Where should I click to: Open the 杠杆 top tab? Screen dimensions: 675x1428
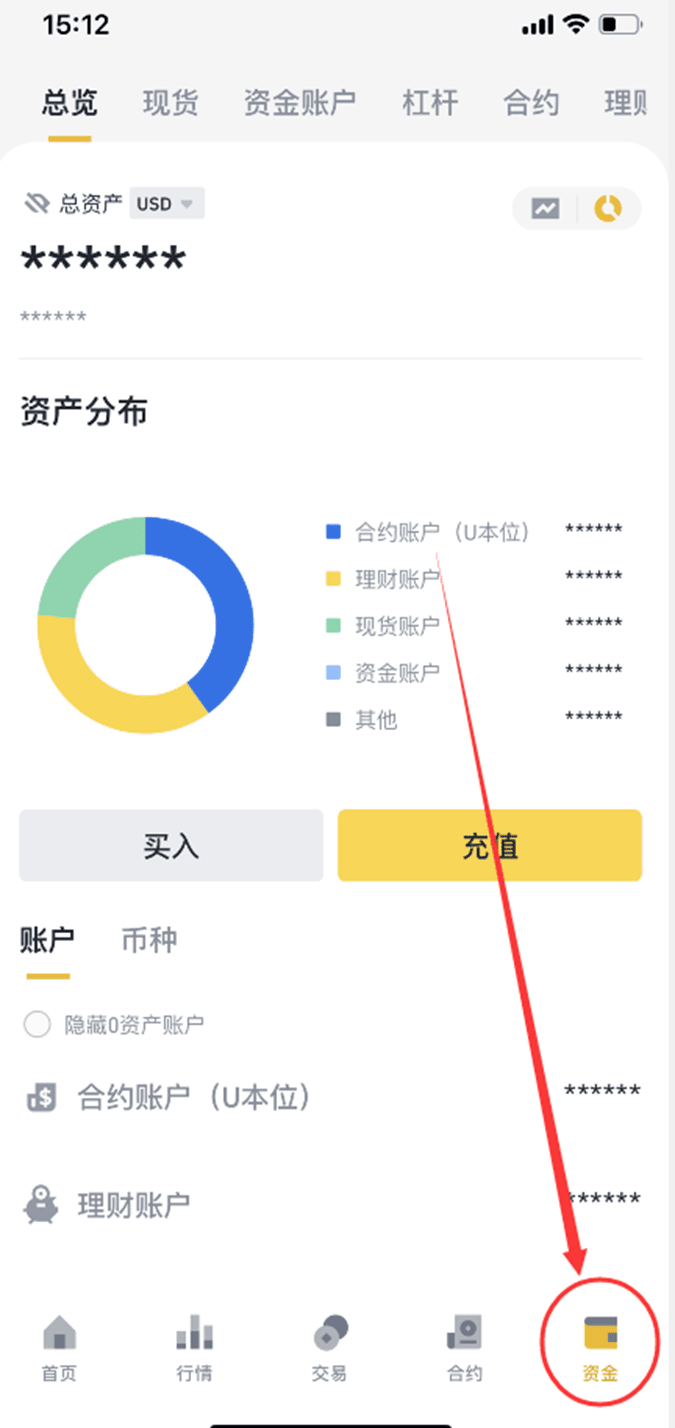430,103
